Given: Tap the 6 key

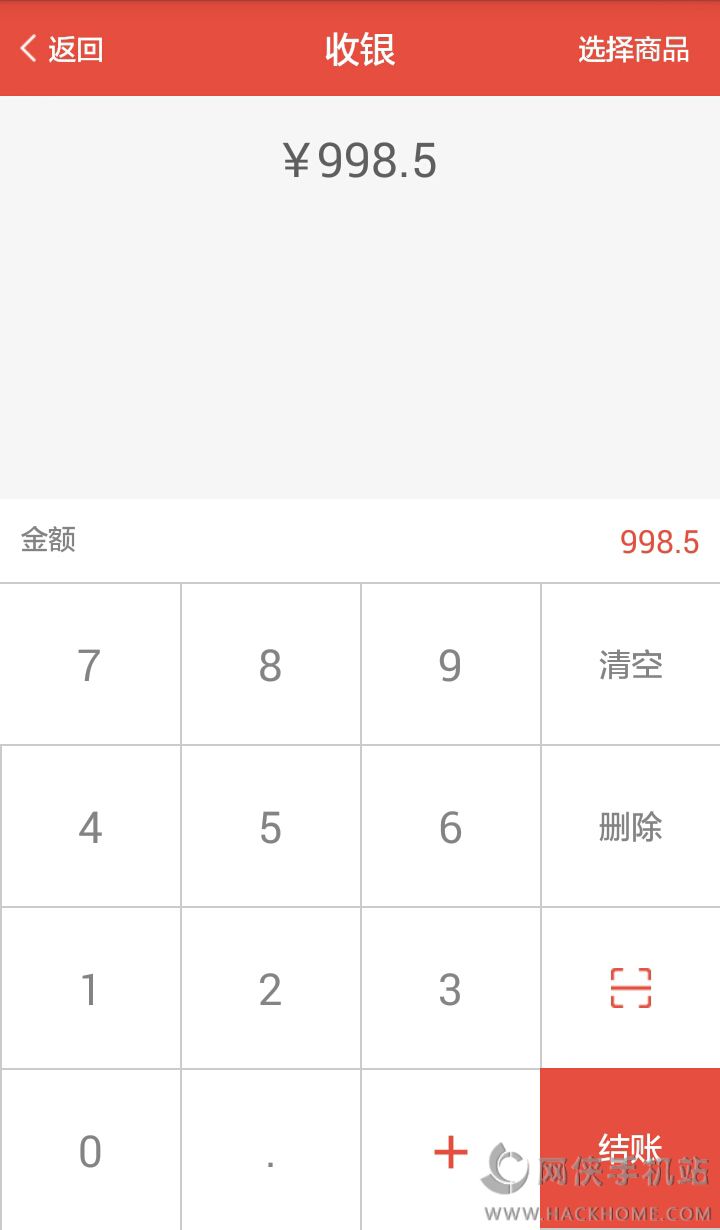Looking at the screenshot, I should [451, 827].
